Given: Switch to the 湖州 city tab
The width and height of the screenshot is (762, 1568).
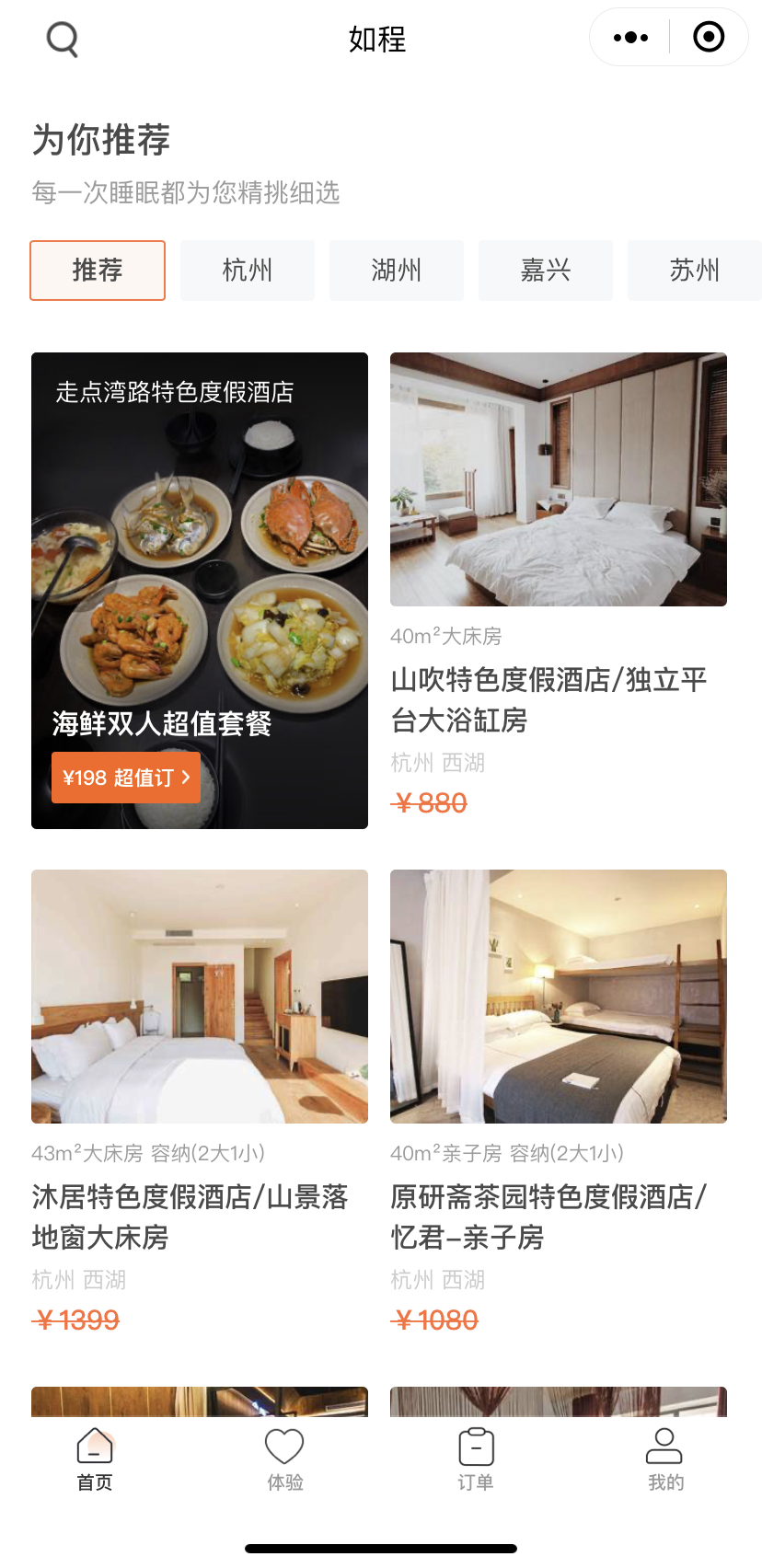Looking at the screenshot, I should pos(397,271).
